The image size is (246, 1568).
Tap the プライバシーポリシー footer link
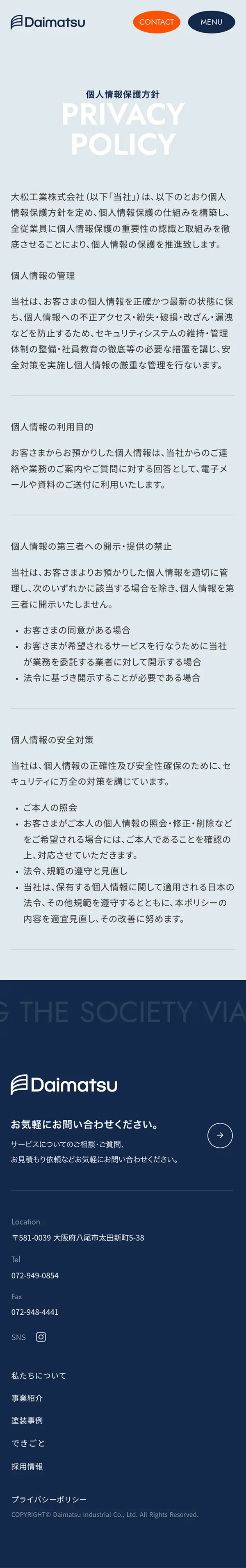pos(49,1499)
